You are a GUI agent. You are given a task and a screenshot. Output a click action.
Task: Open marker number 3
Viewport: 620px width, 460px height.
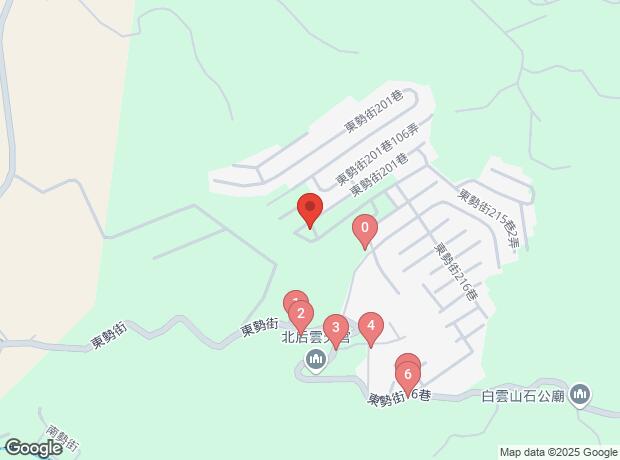[336, 329]
